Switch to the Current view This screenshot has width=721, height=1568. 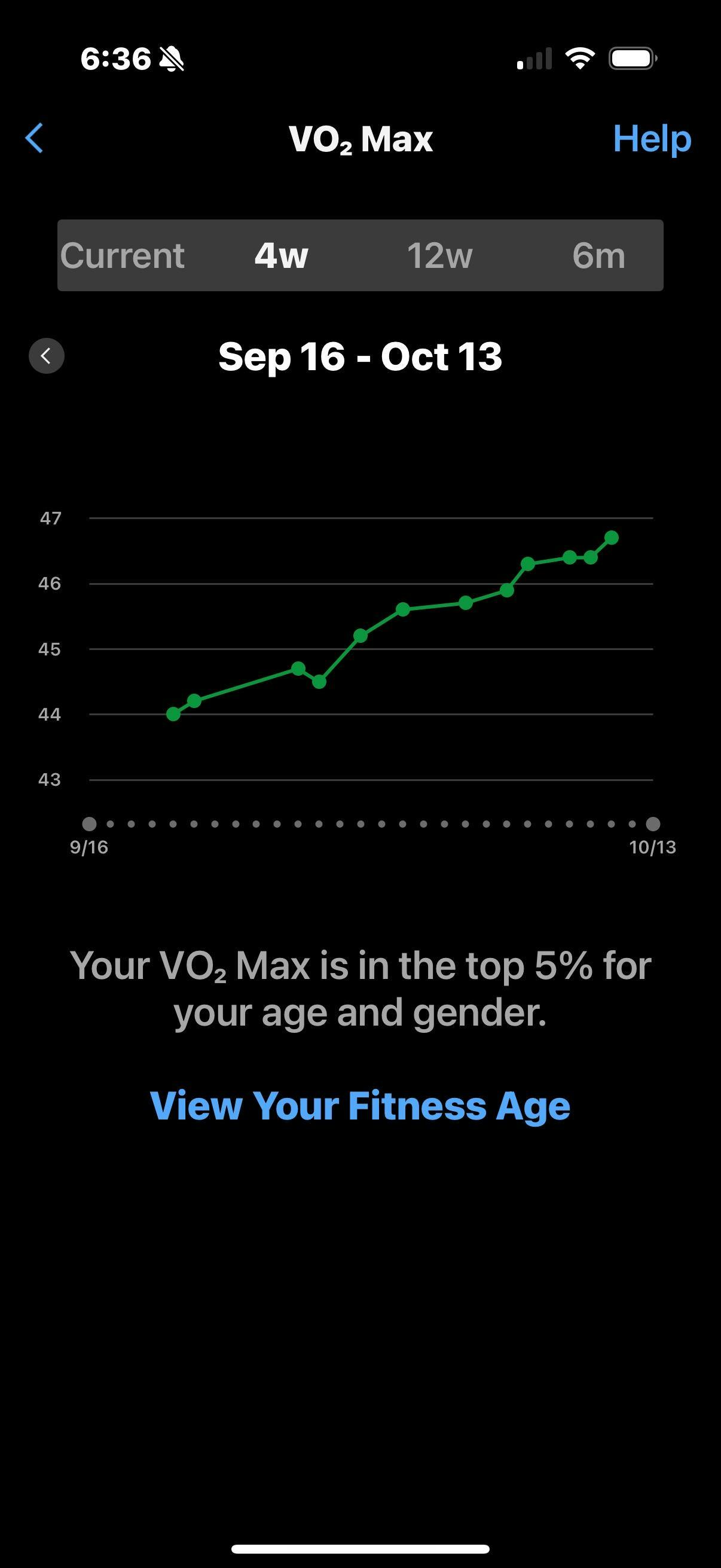click(x=123, y=256)
